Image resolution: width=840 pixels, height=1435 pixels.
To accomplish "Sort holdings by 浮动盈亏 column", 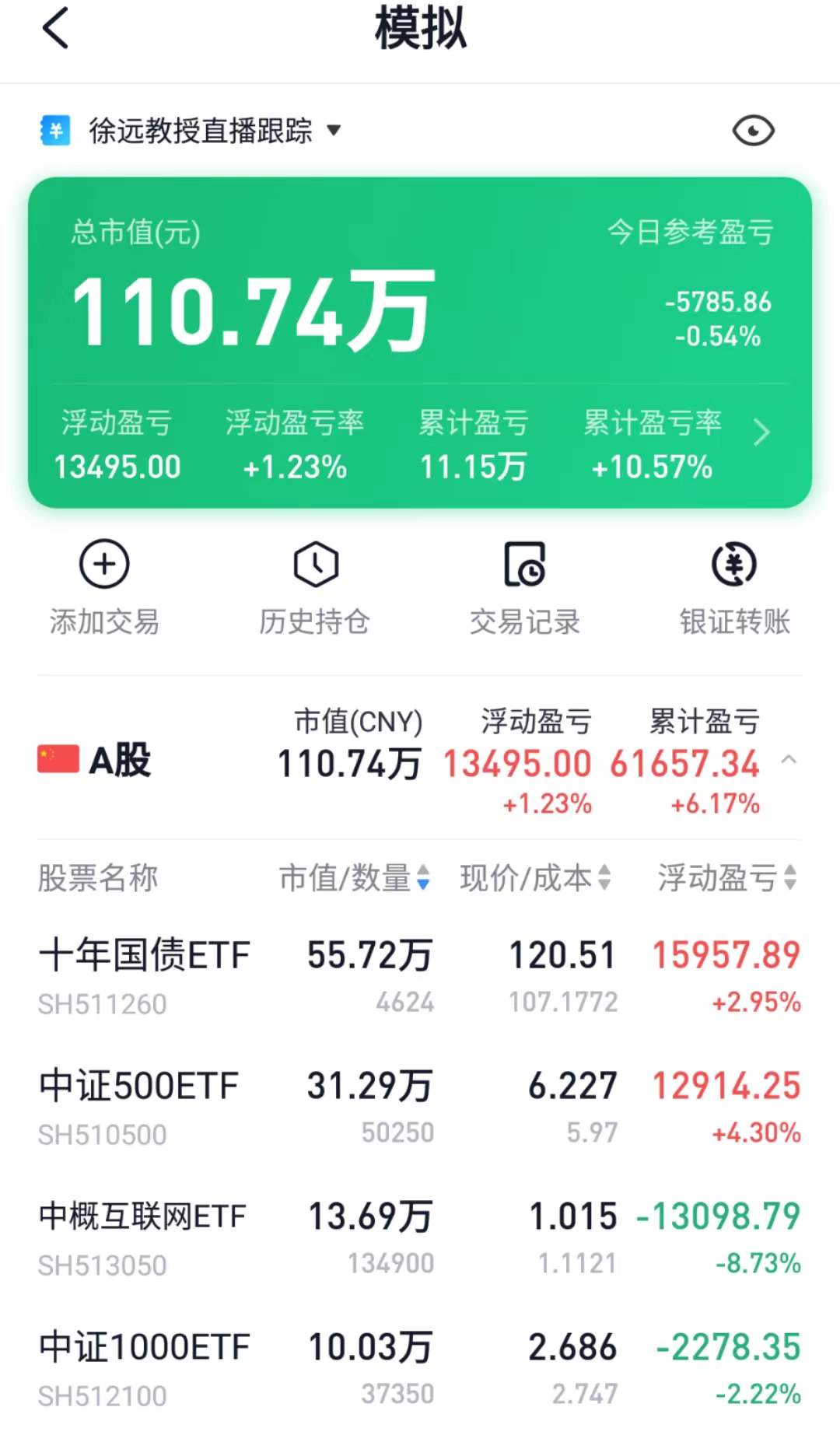I will click(x=727, y=878).
